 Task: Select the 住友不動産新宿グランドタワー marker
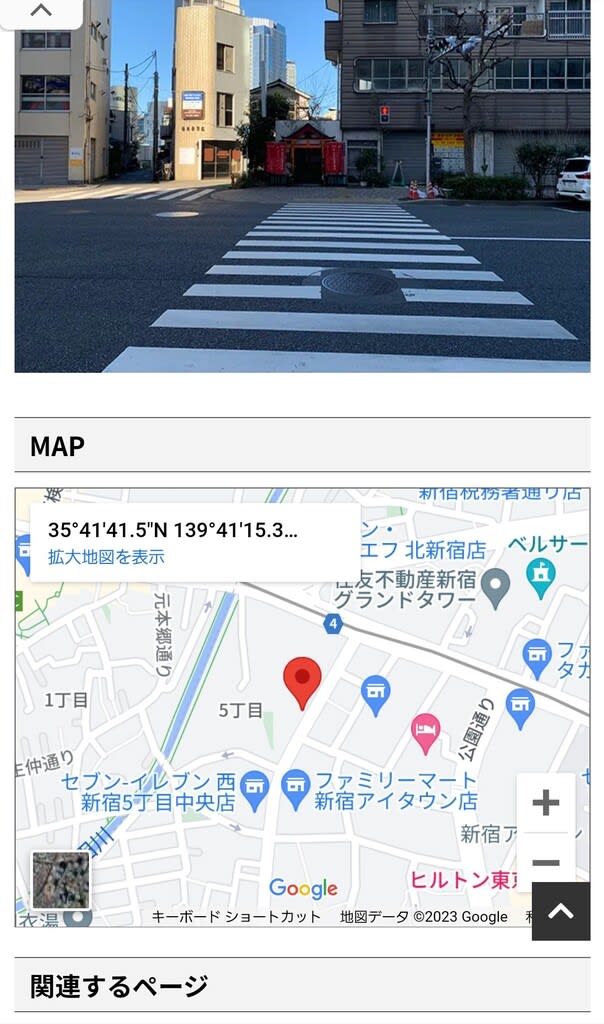pyautogui.click(x=495, y=590)
